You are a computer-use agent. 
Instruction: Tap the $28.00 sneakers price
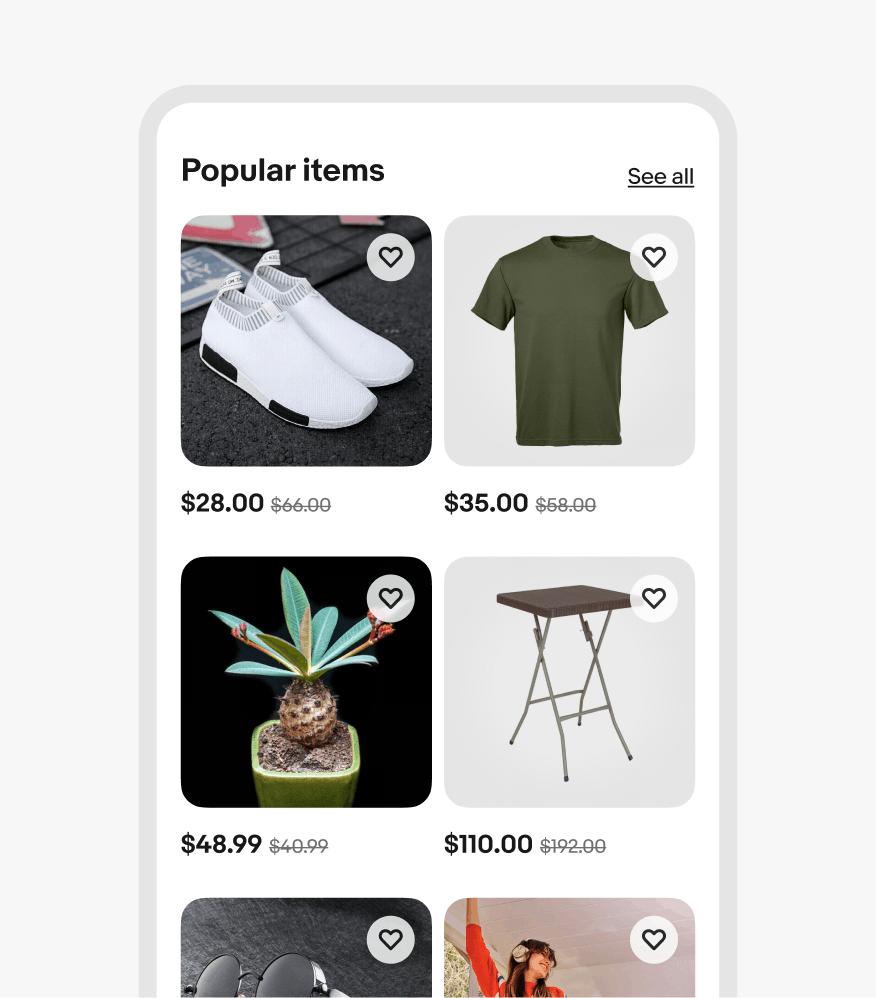(x=222, y=504)
